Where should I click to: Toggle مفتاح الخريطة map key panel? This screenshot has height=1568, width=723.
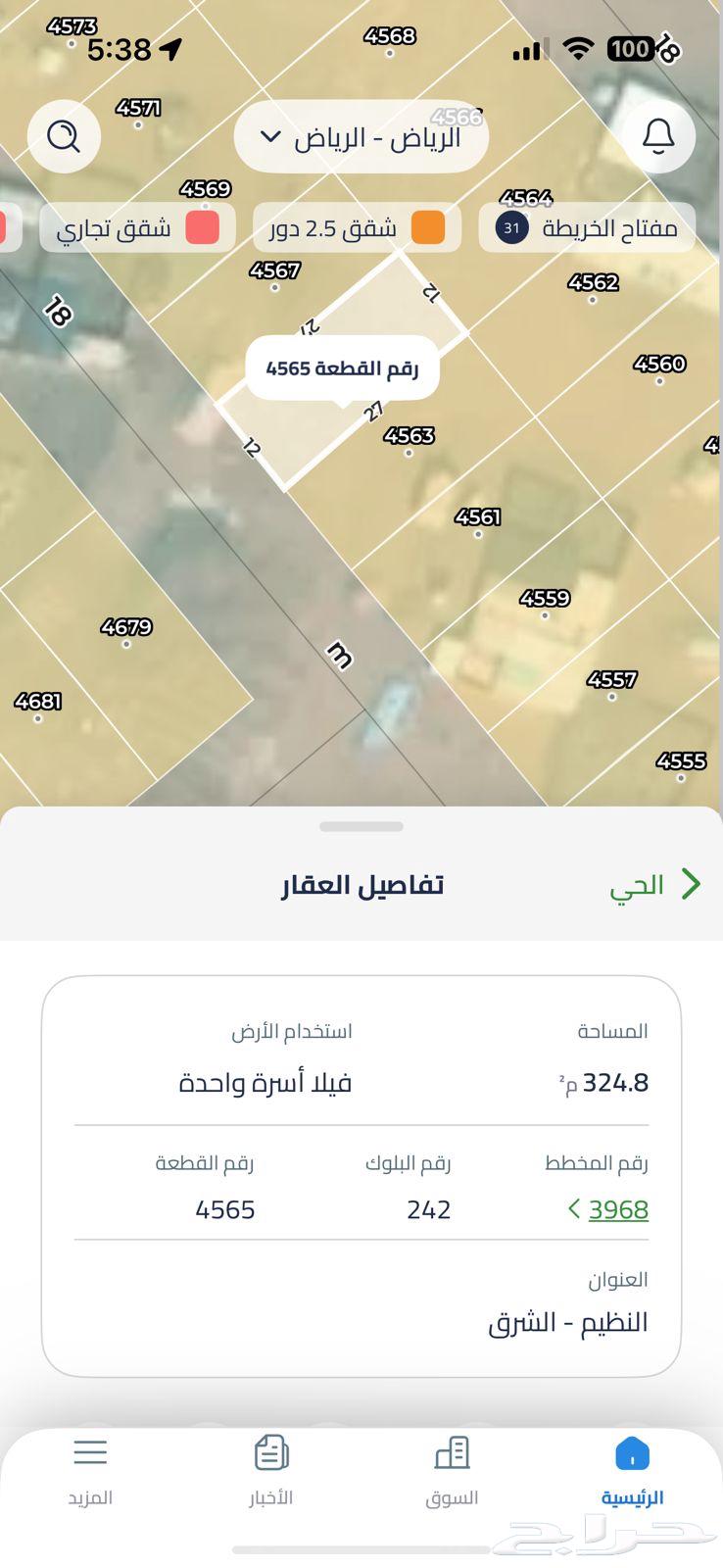tap(589, 227)
